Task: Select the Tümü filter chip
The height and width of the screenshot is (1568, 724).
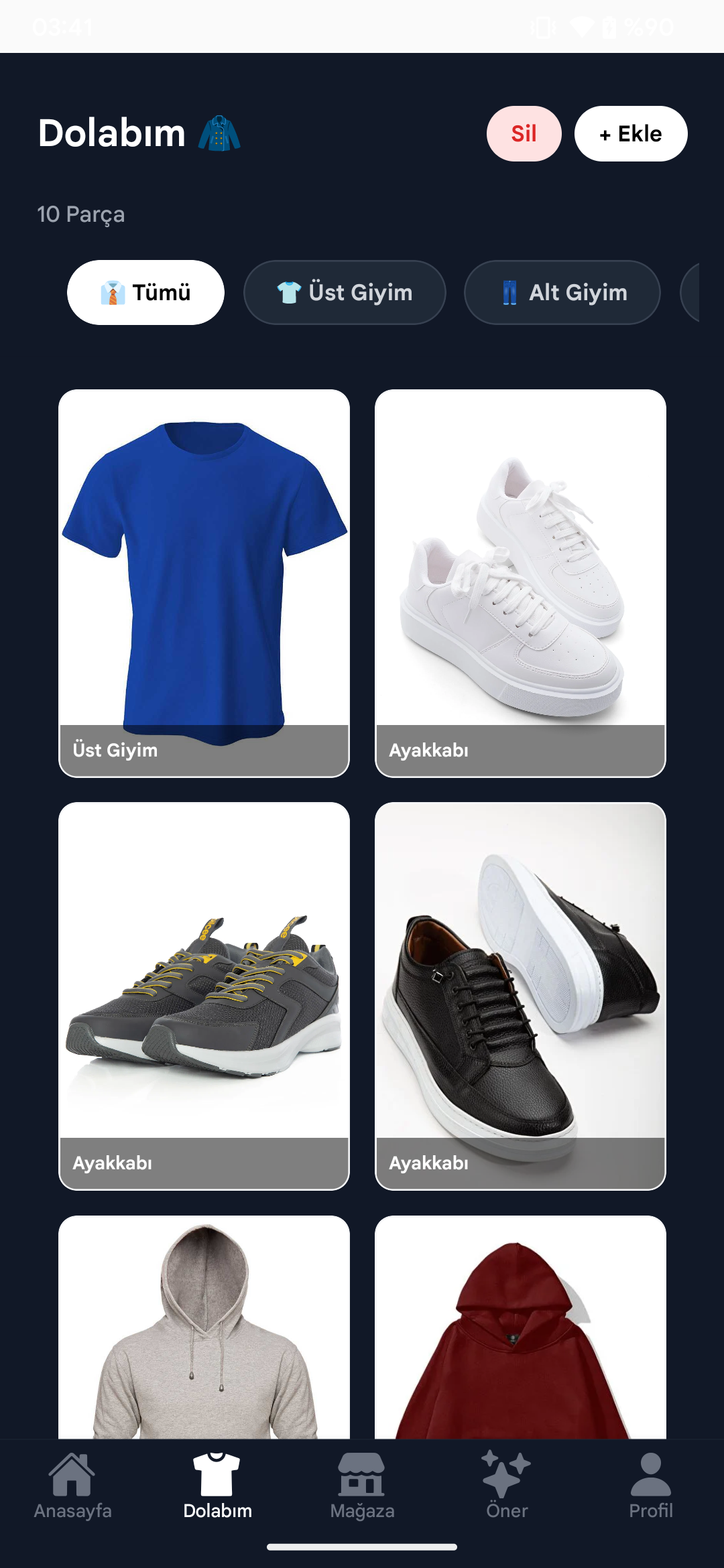Action: (145, 293)
